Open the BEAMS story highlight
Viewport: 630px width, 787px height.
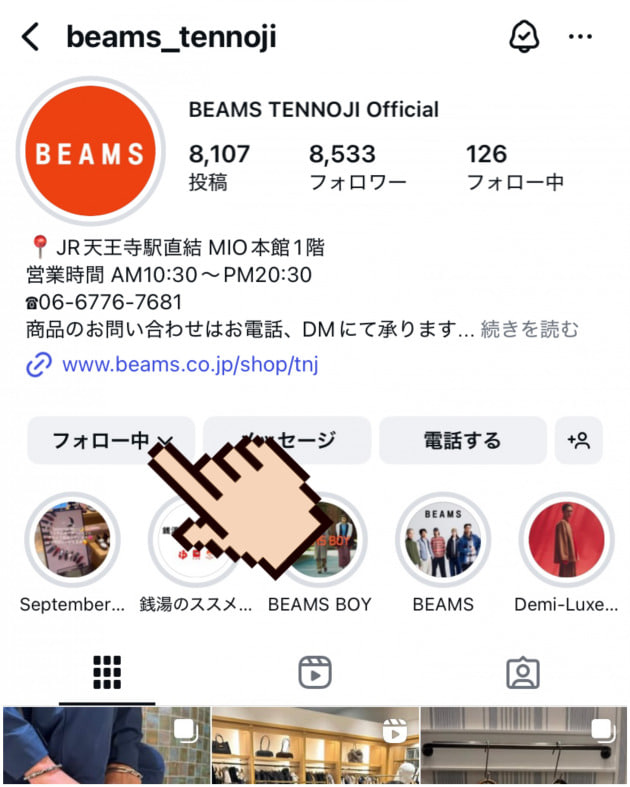coord(443,540)
